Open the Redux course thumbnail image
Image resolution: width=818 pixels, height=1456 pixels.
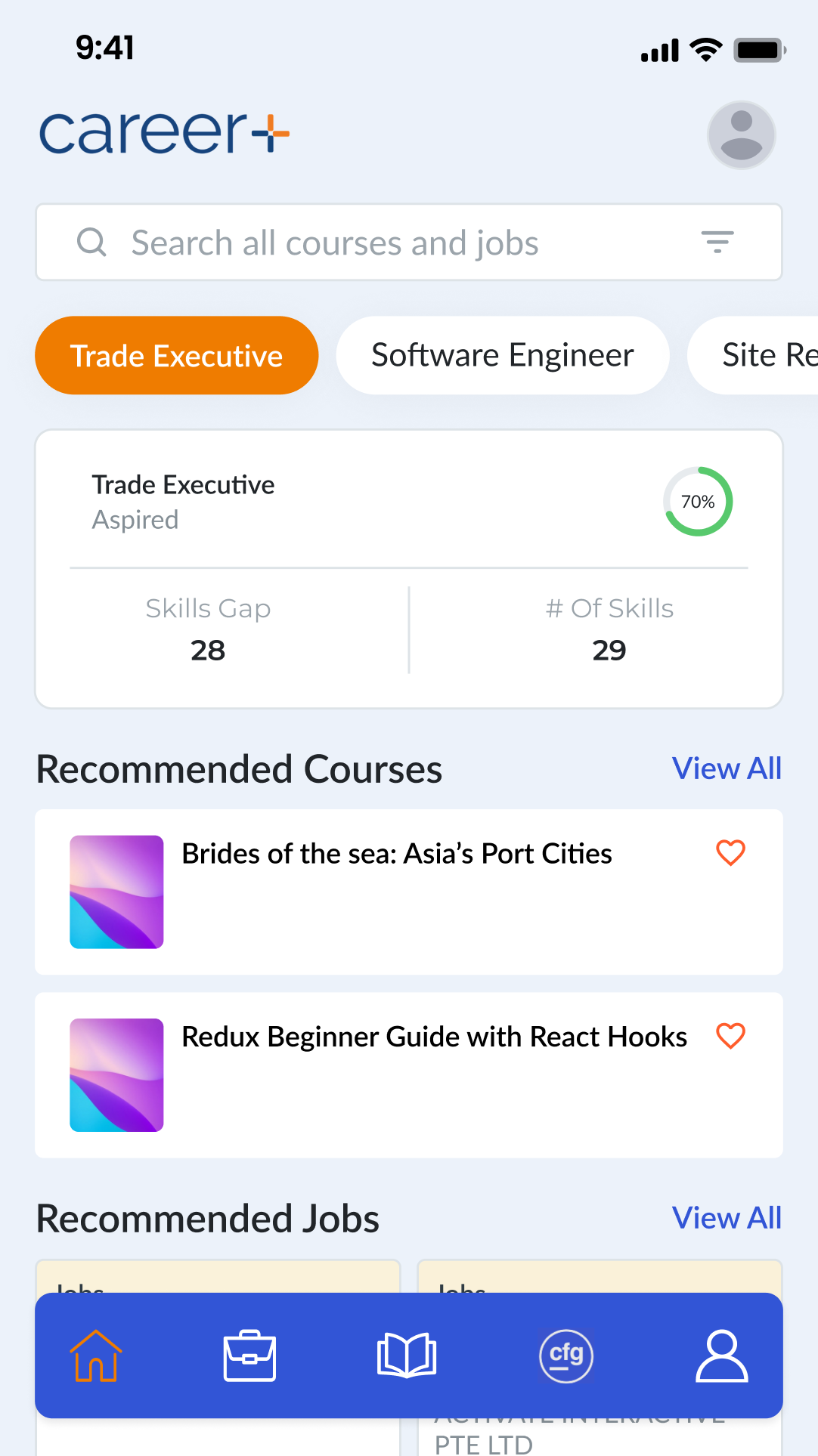116,1074
